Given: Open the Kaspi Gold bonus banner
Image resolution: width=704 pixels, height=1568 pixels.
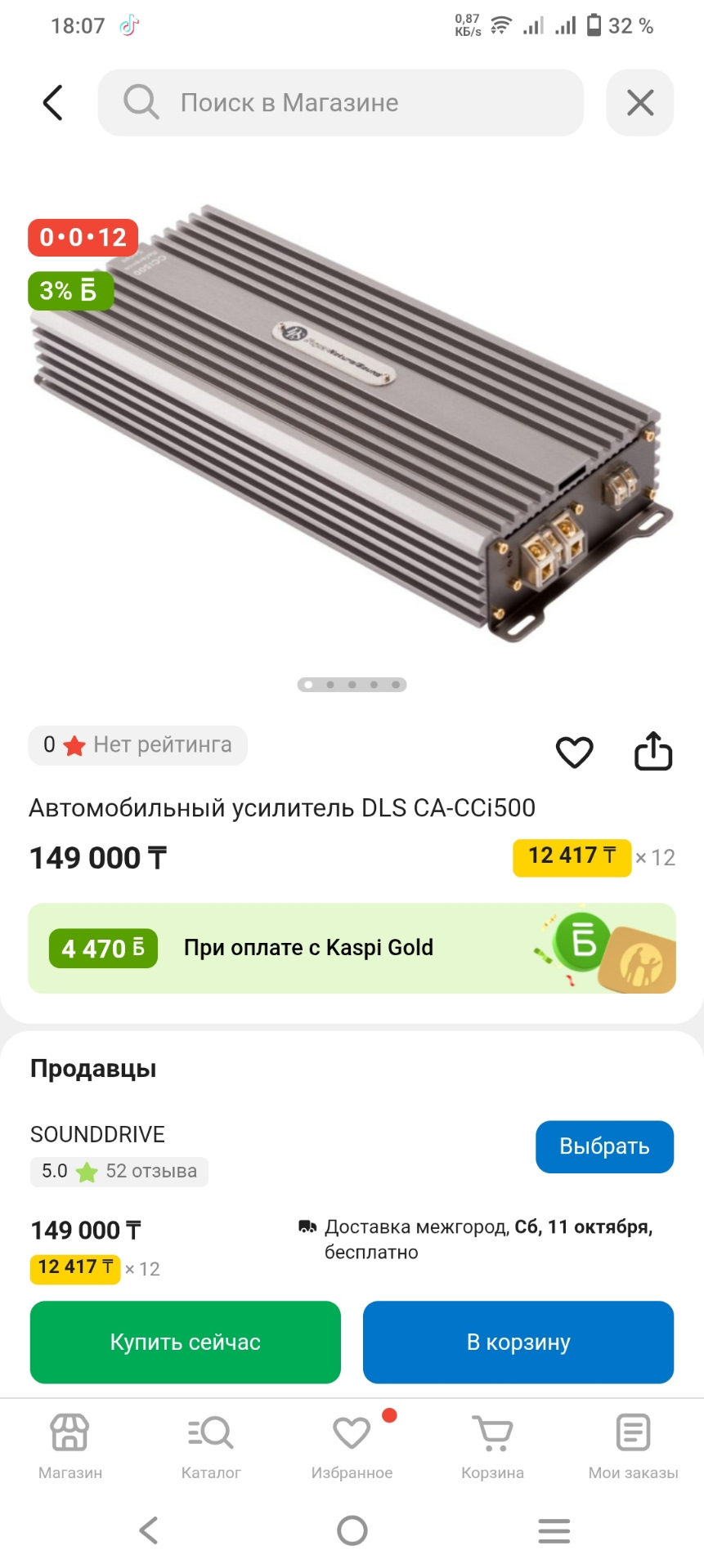Looking at the screenshot, I should pyautogui.click(x=352, y=948).
